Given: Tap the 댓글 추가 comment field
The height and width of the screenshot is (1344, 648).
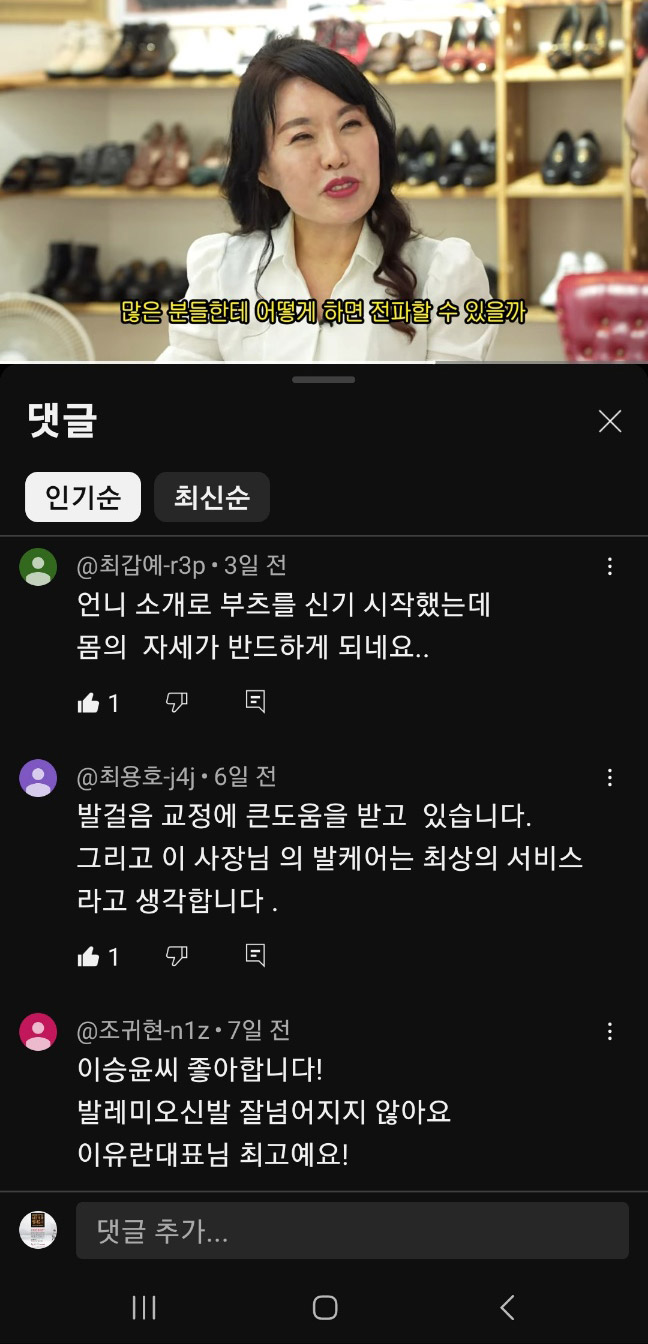Looking at the screenshot, I should (x=352, y=1231).
